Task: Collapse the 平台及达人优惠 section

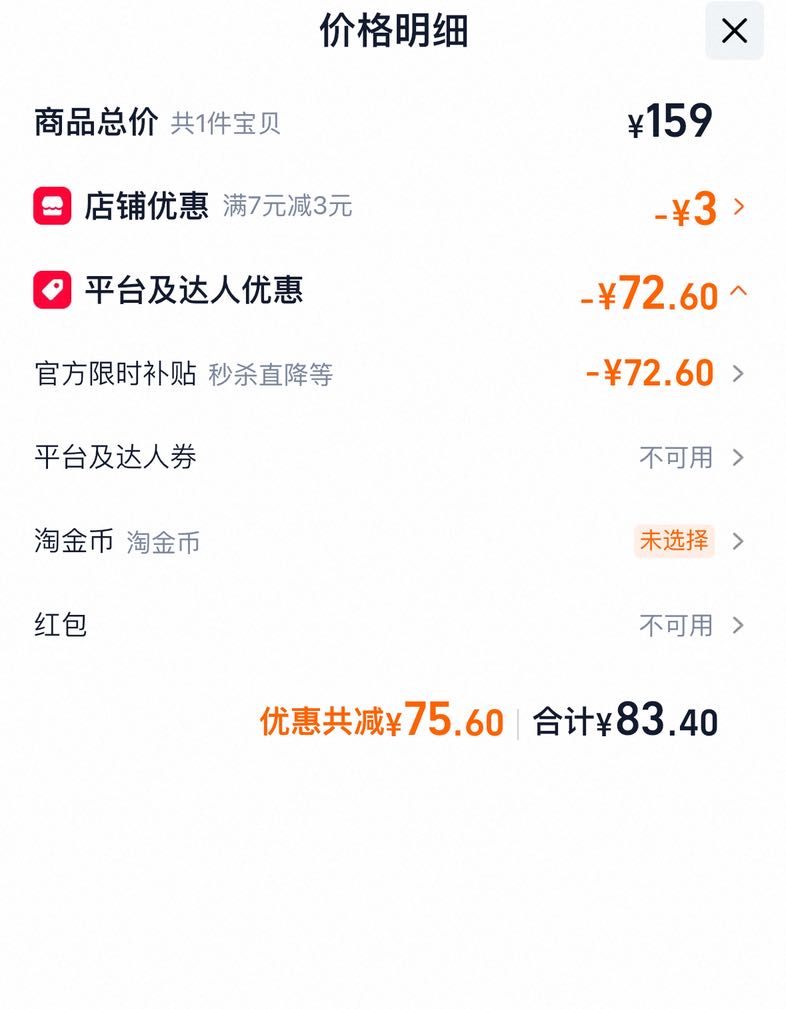Action: click(391, 291)
